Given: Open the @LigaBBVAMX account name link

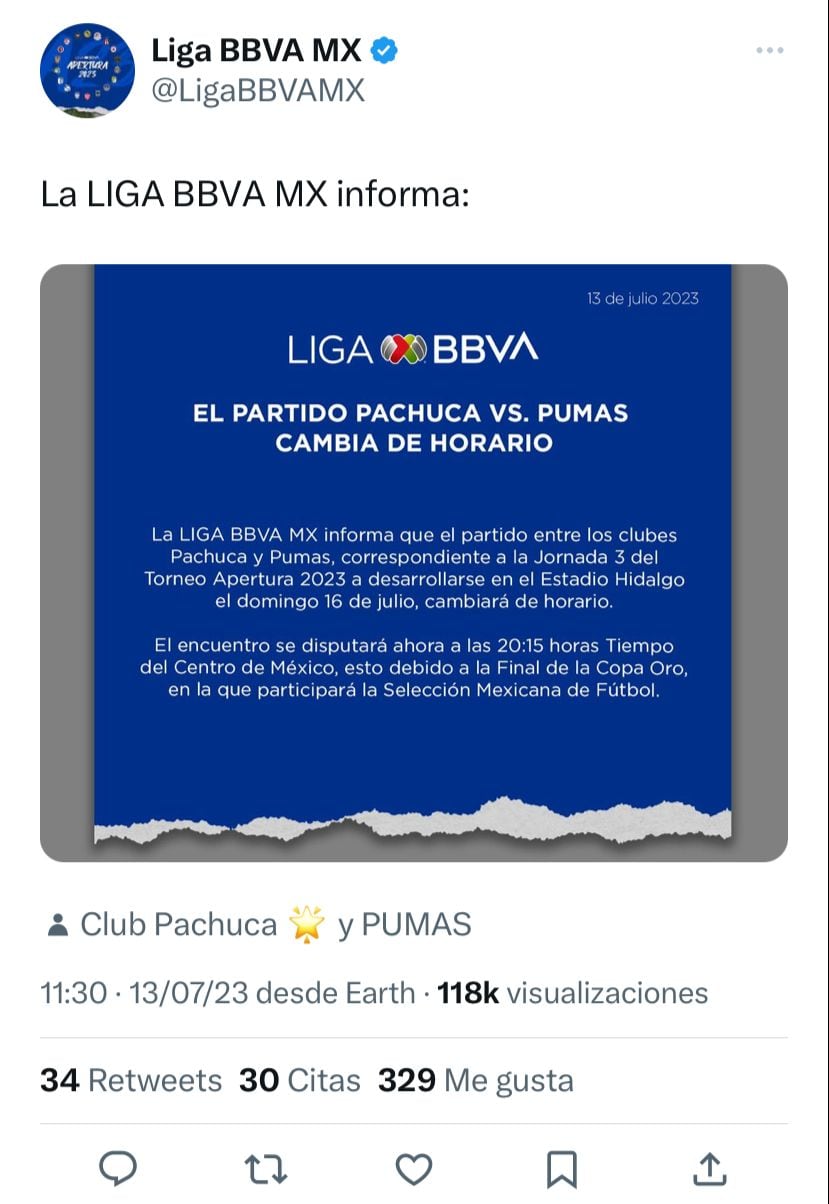Looking at the screenshot, I should click(x=258, y=91).
